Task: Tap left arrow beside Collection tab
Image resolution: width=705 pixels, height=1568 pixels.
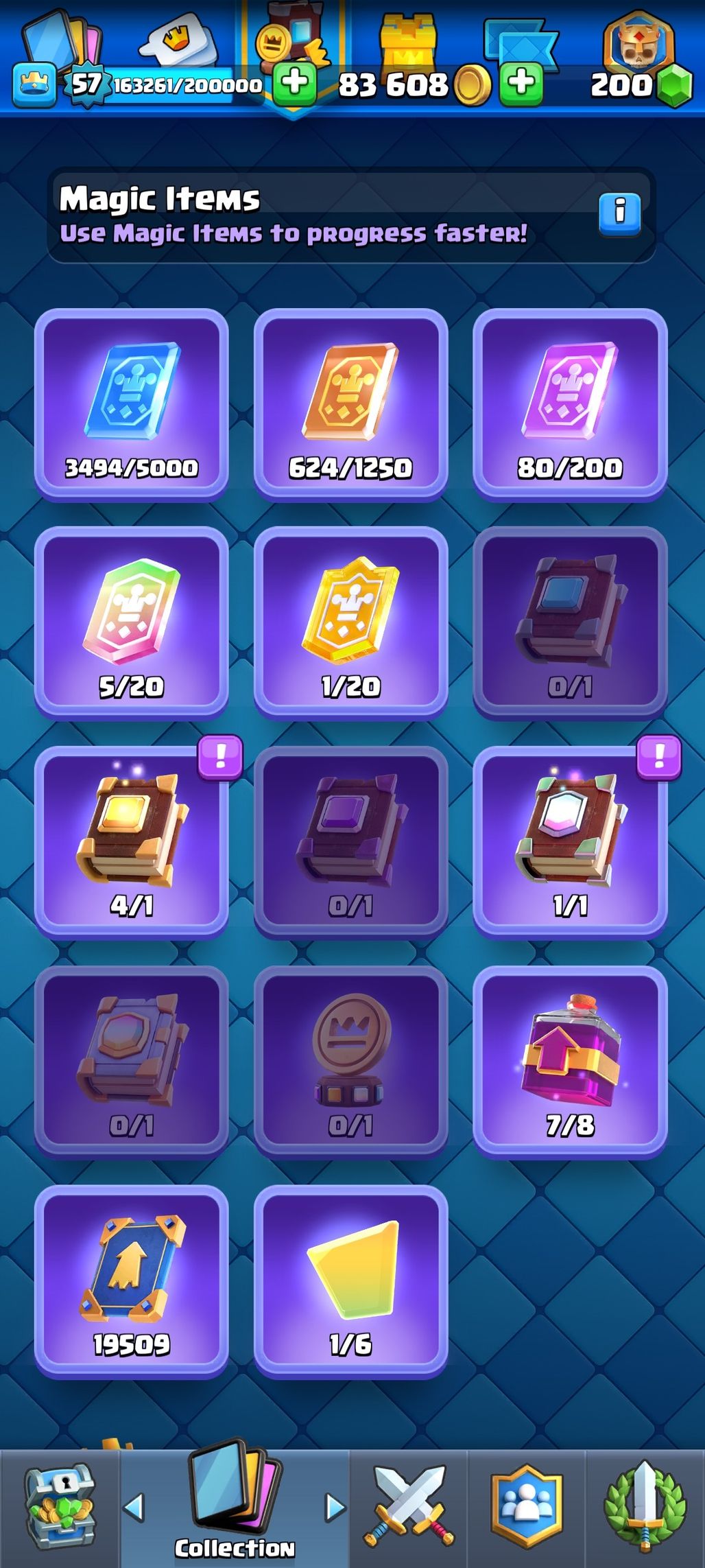Action: coord(134,1507)
